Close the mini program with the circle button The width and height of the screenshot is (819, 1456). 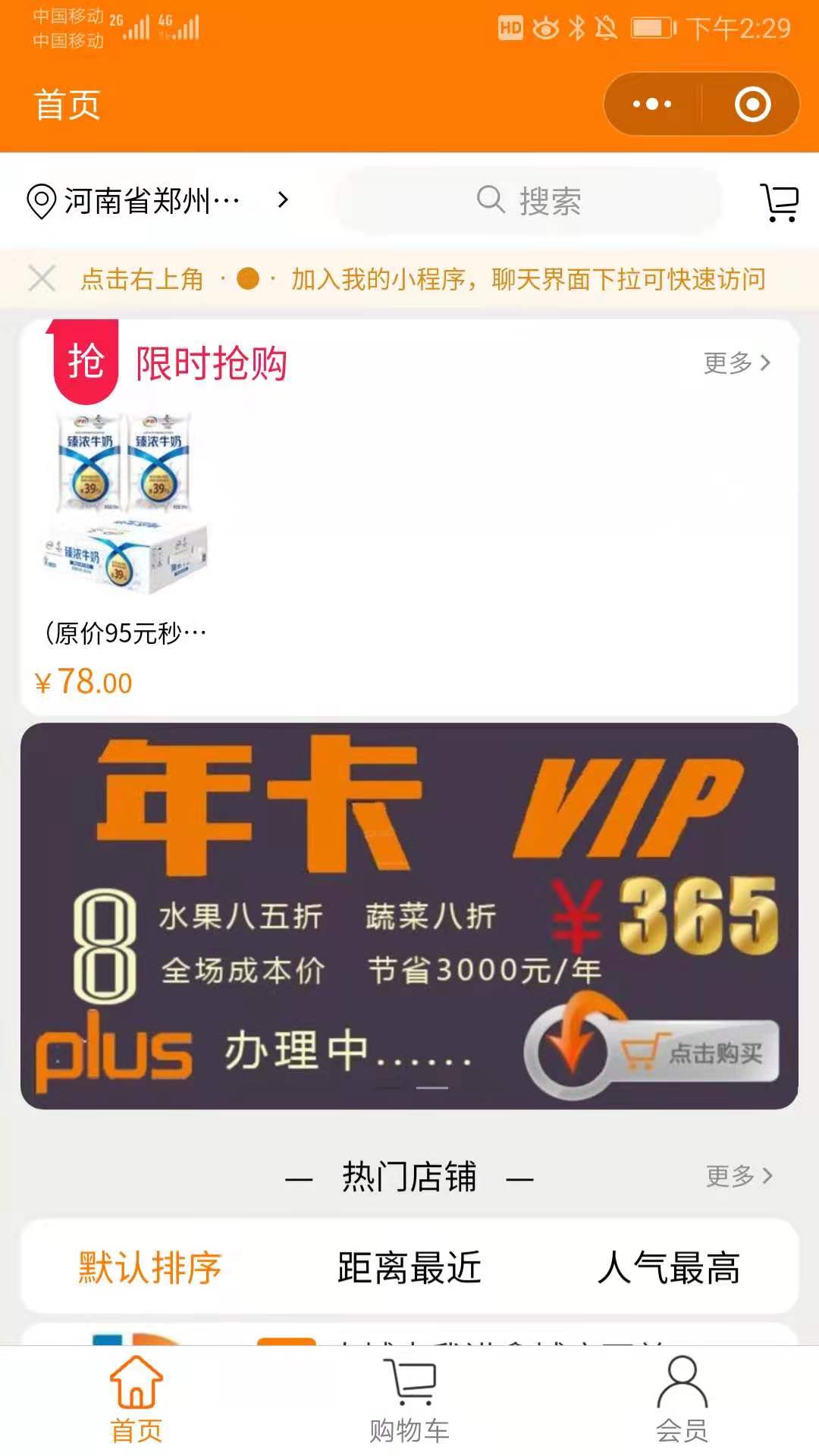tap(752, 104)
